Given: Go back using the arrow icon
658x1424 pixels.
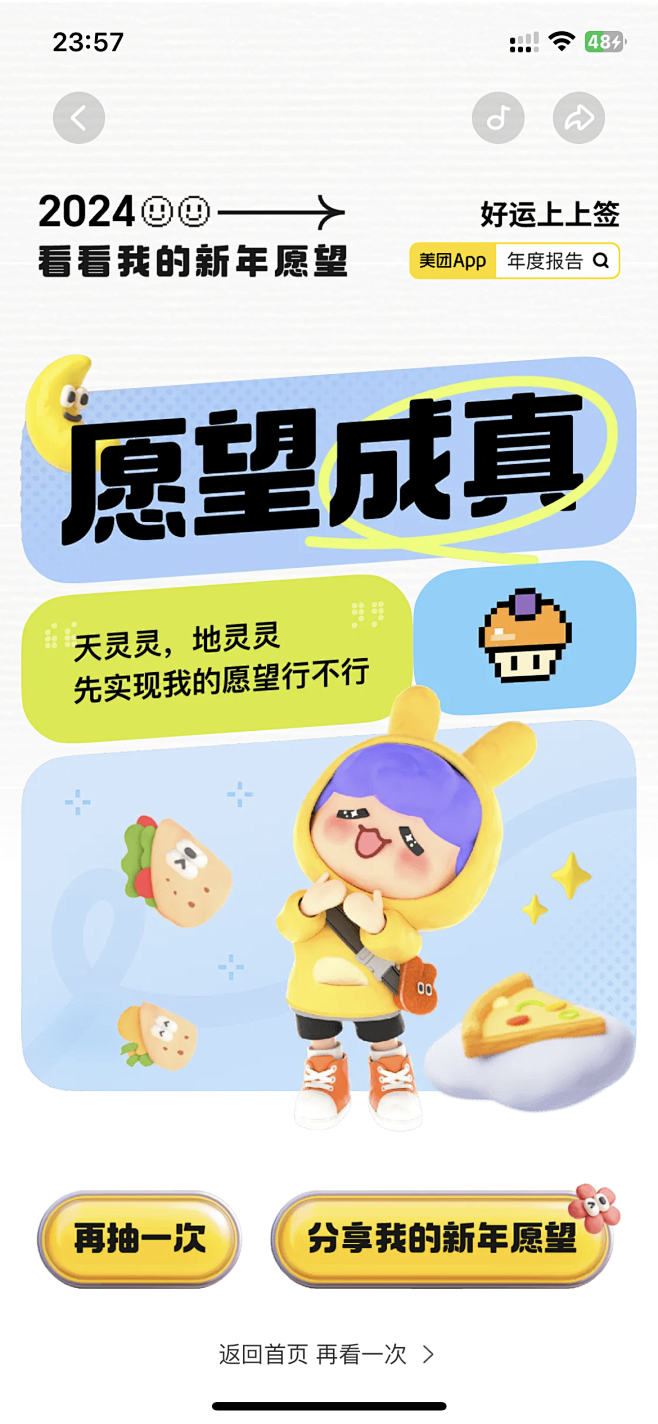Looking at the screenshot, I should [79, 119].
